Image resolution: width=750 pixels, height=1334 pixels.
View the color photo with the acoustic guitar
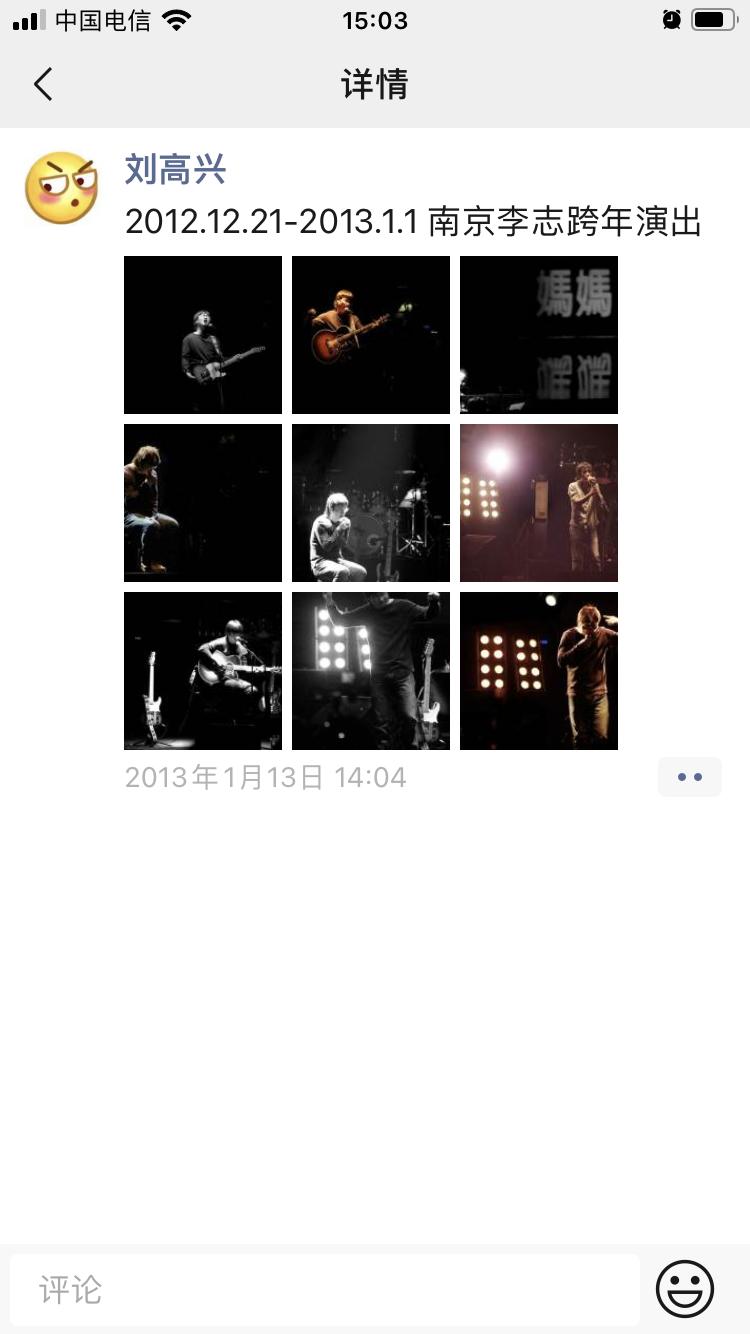click(x=371, y=335)
